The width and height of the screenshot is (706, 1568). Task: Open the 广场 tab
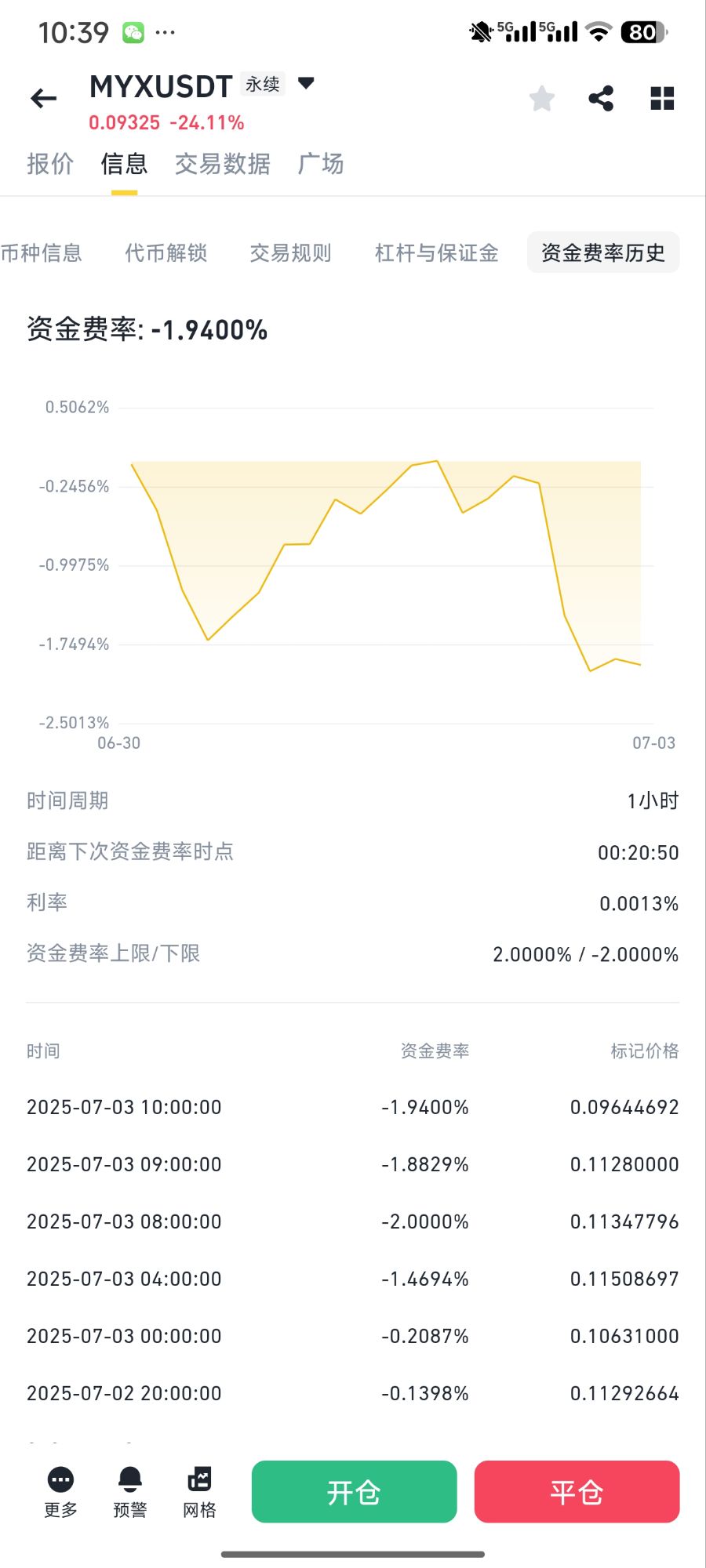pos(321,164)
